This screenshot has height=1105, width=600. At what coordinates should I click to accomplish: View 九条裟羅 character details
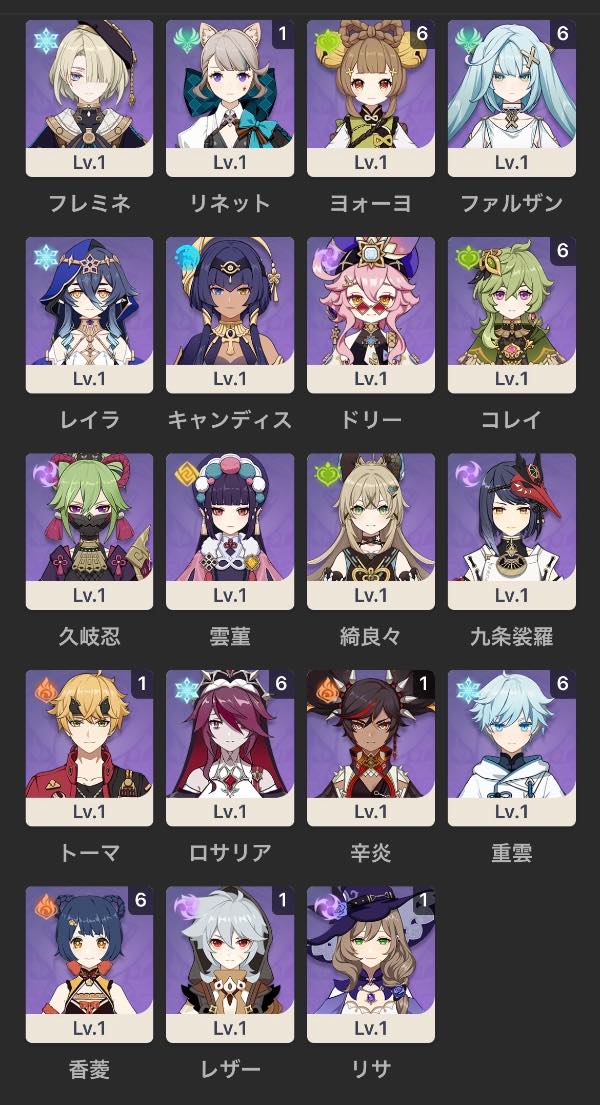click(512, 531)
